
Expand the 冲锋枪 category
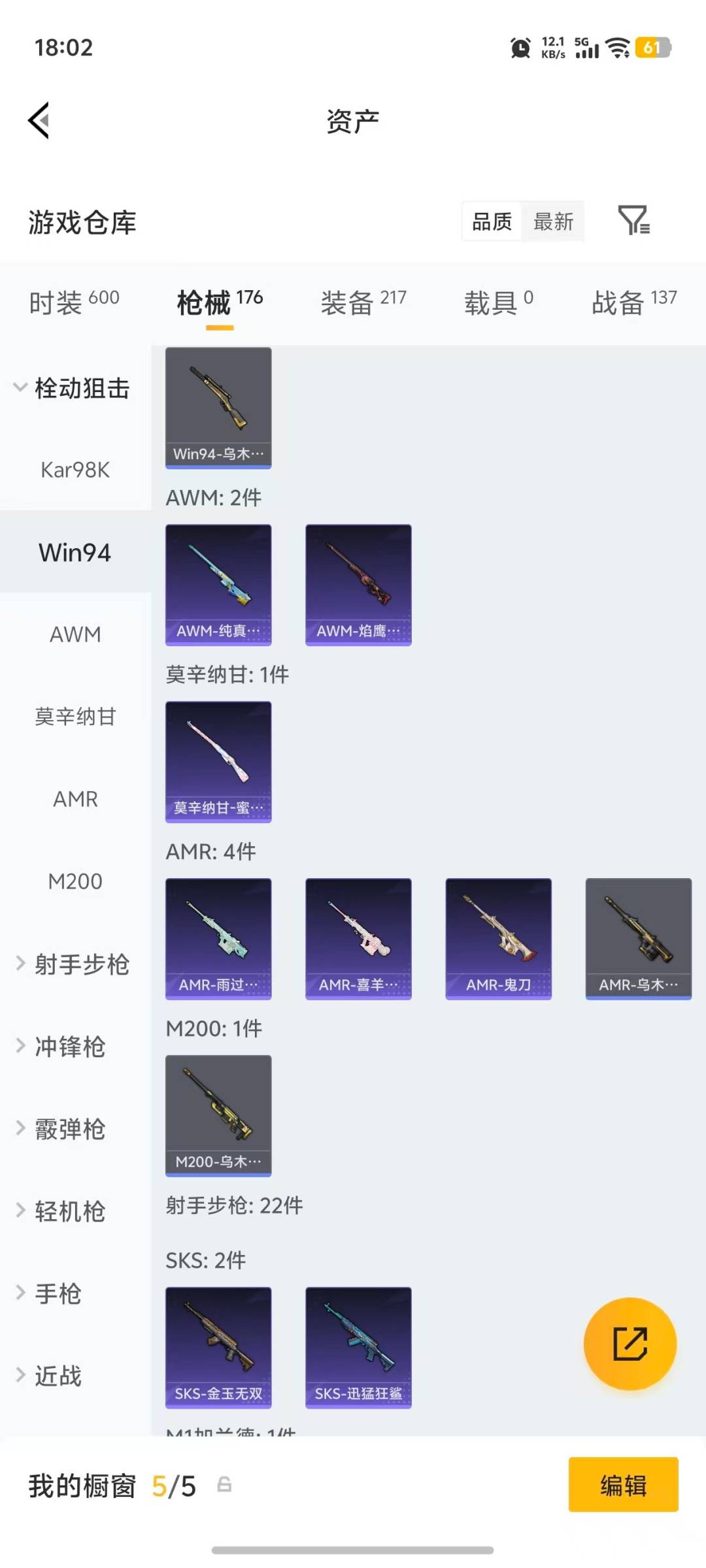pyautogui.click(x=69, y=1047)
